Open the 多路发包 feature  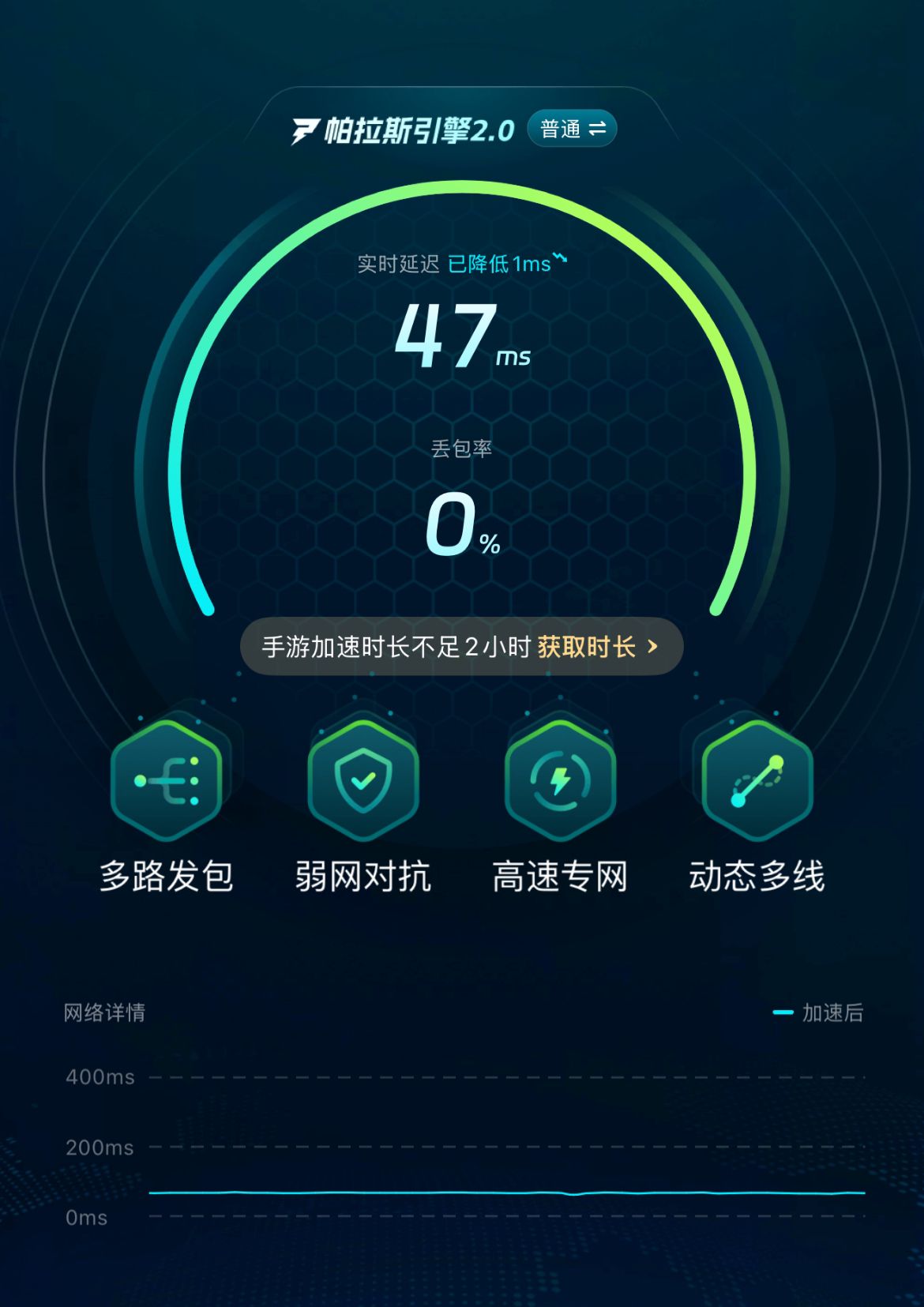(166, 806)
